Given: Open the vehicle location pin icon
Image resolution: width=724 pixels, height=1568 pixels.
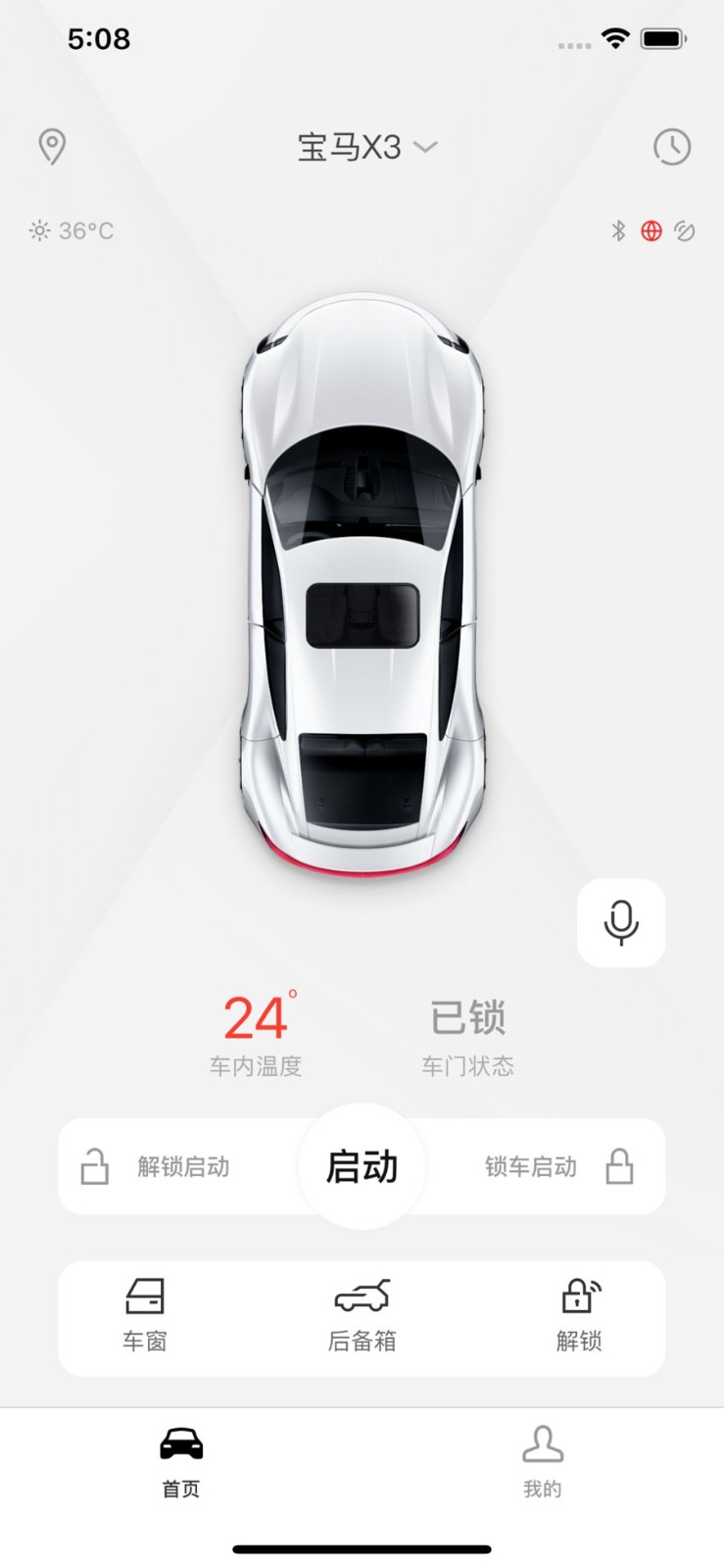Looking at the screenshot, I should click(51, 147).
